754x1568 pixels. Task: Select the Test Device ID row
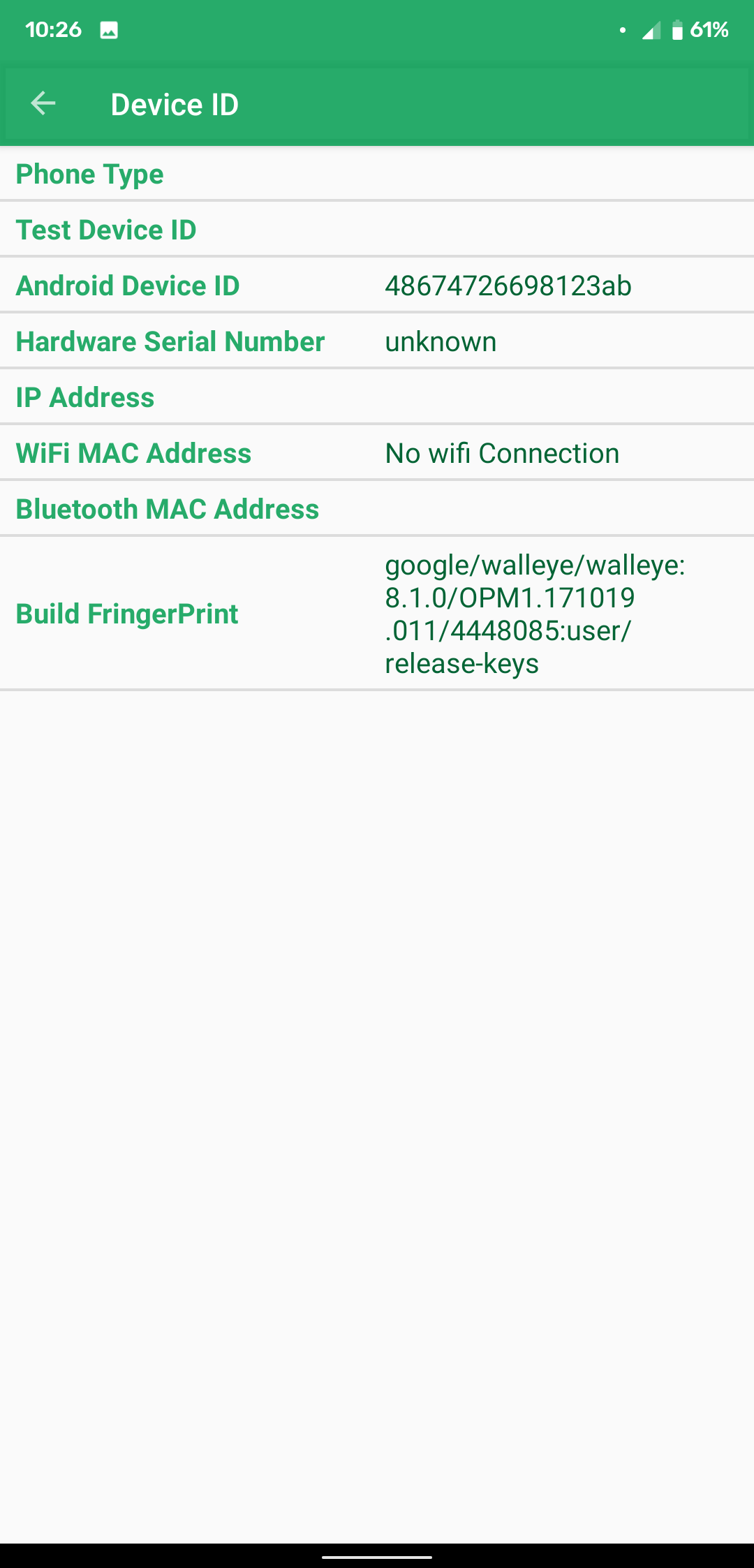click(x=106, y=230)
